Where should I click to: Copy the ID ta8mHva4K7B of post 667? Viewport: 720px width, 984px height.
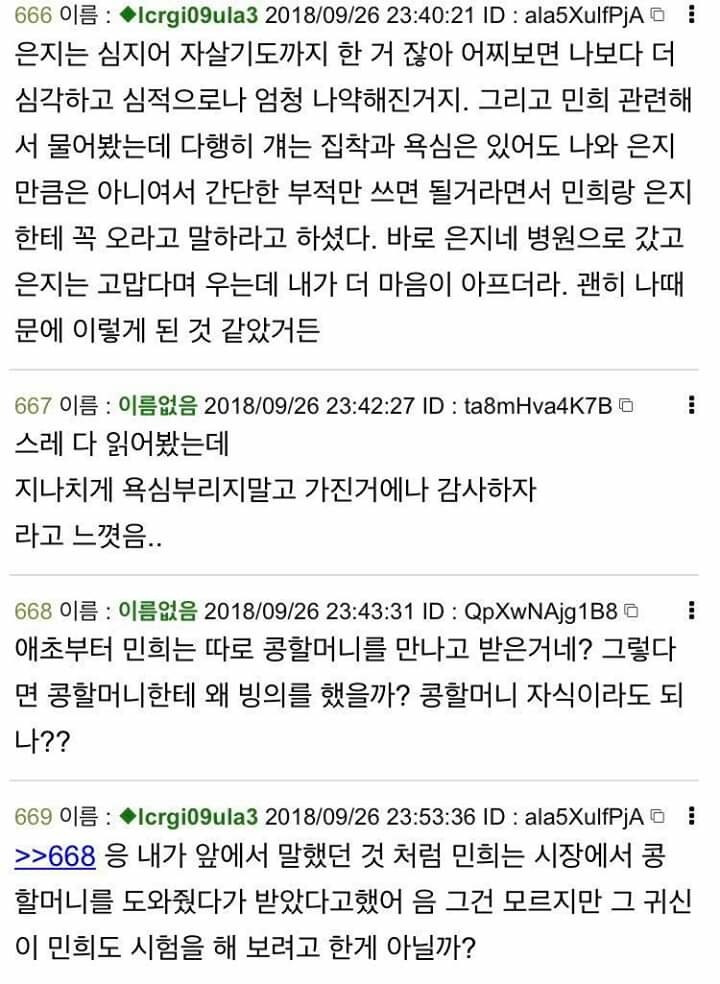626,406
